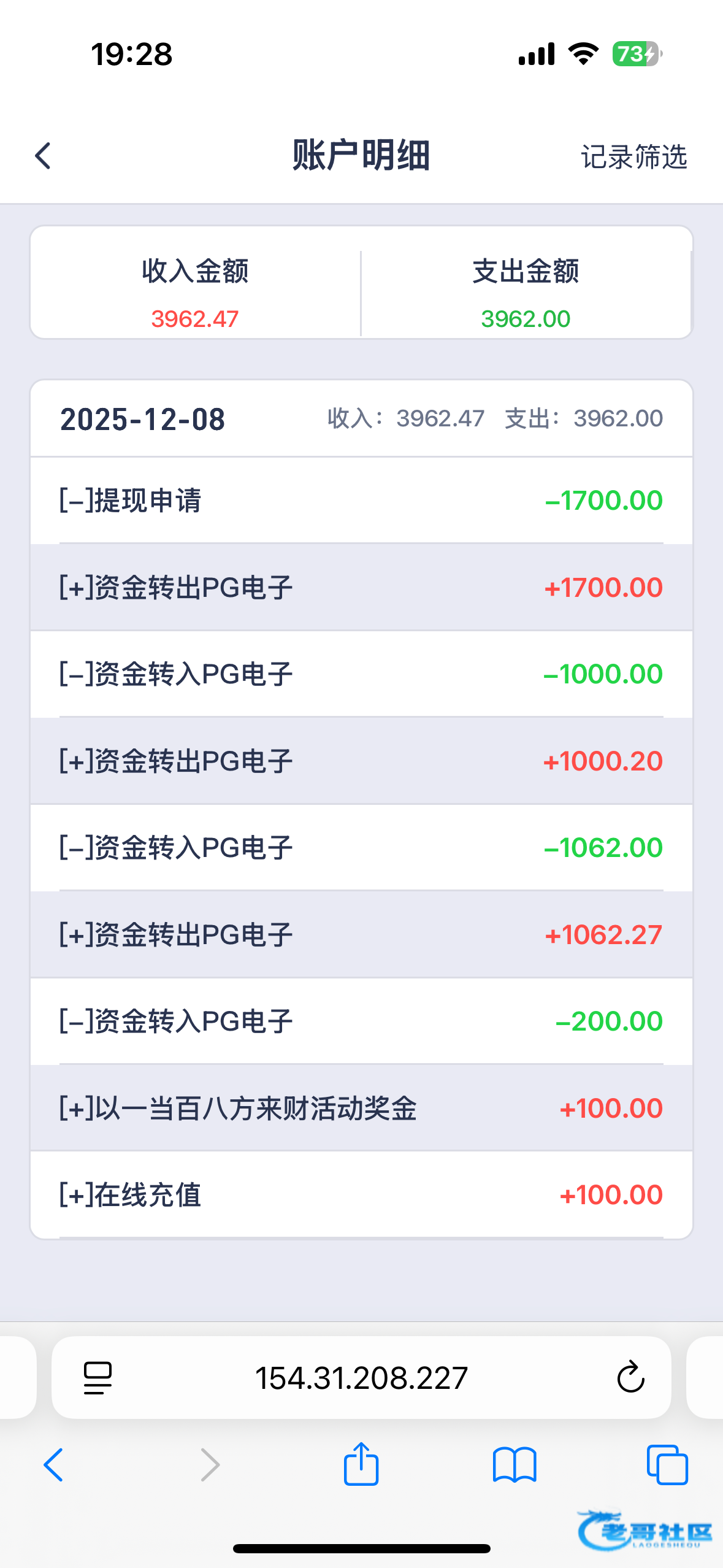Open Safari page settings menu icon
This screenshot has height=1568, width=723.
[98, 1378]
